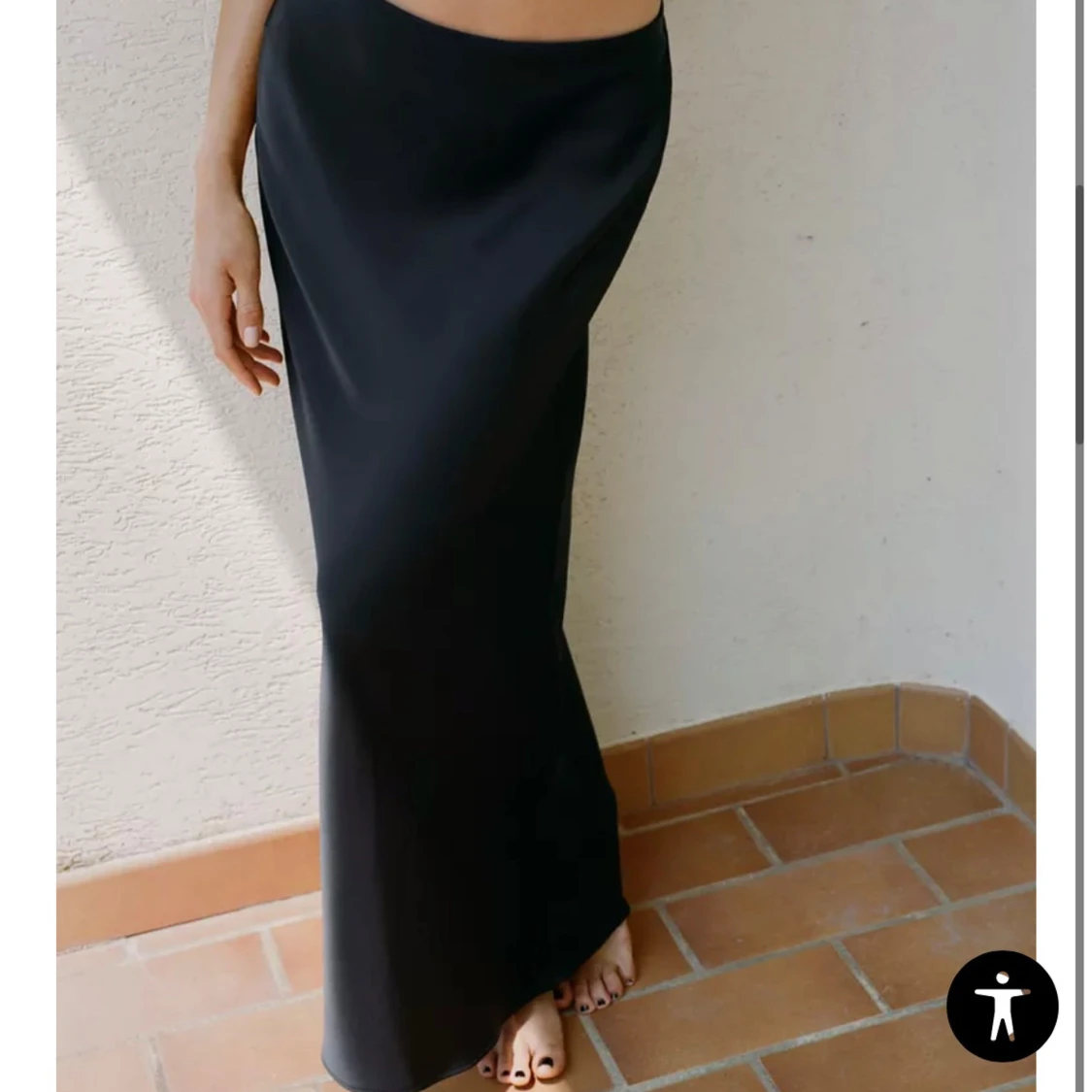Open the accessibility options widget
This screenshot has width=1092, height=1092.
click(1002, 1006)
